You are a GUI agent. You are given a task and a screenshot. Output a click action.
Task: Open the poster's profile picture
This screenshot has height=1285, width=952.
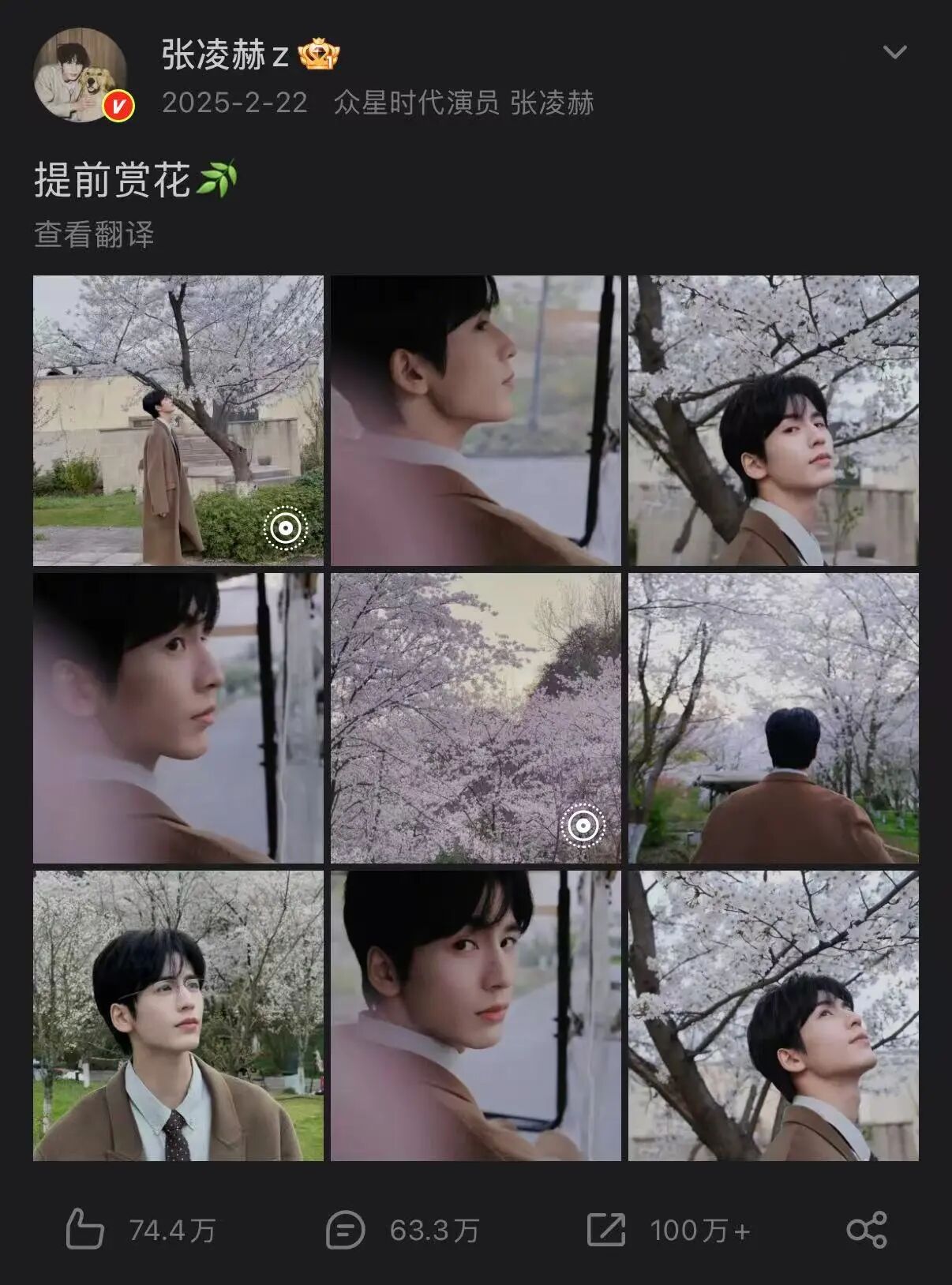tap(81, 75)
